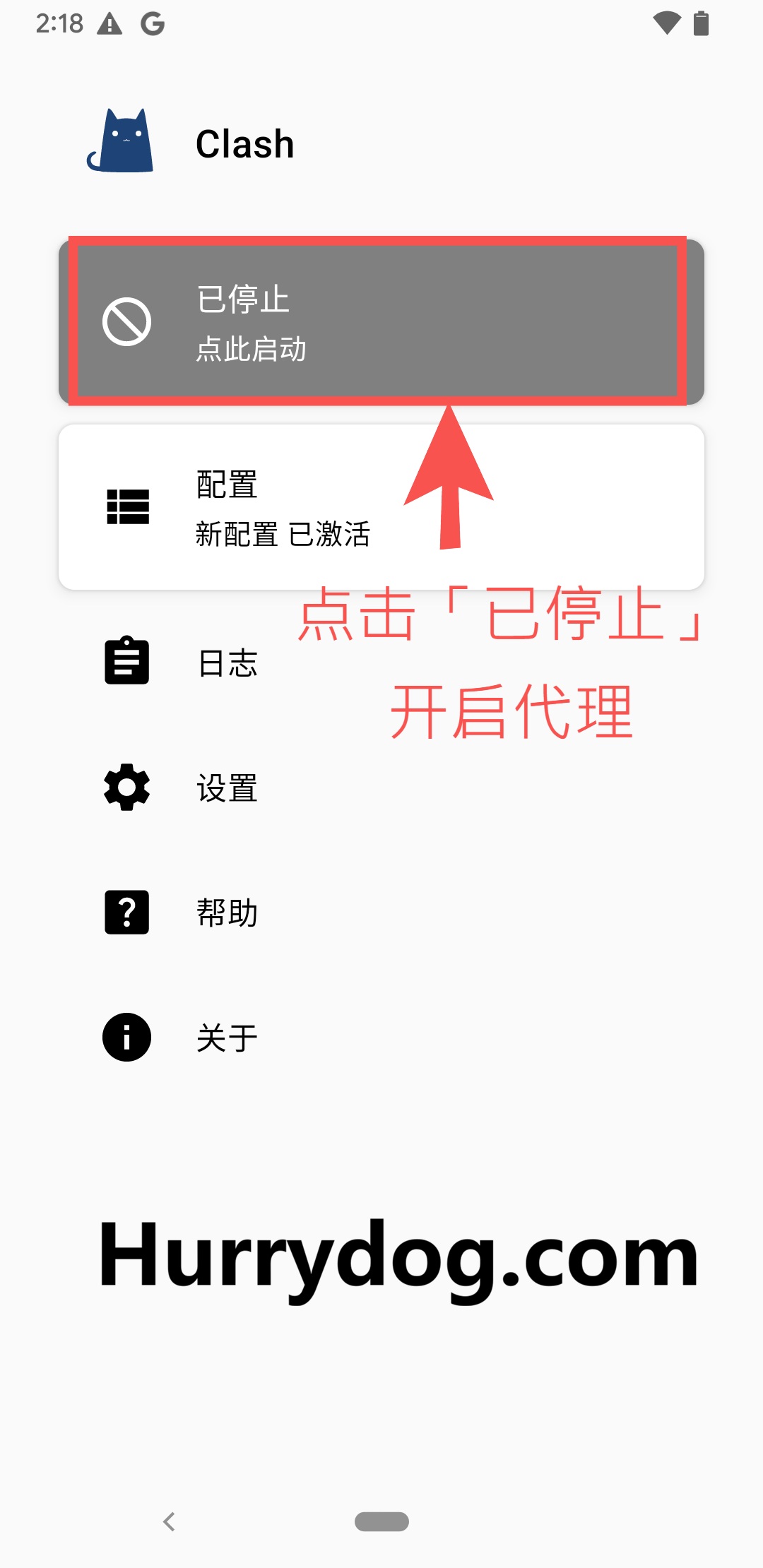Open the 配置 profile card
Image resolution: width=763 pixels, height=1568 pixels.
pos(381,507)
